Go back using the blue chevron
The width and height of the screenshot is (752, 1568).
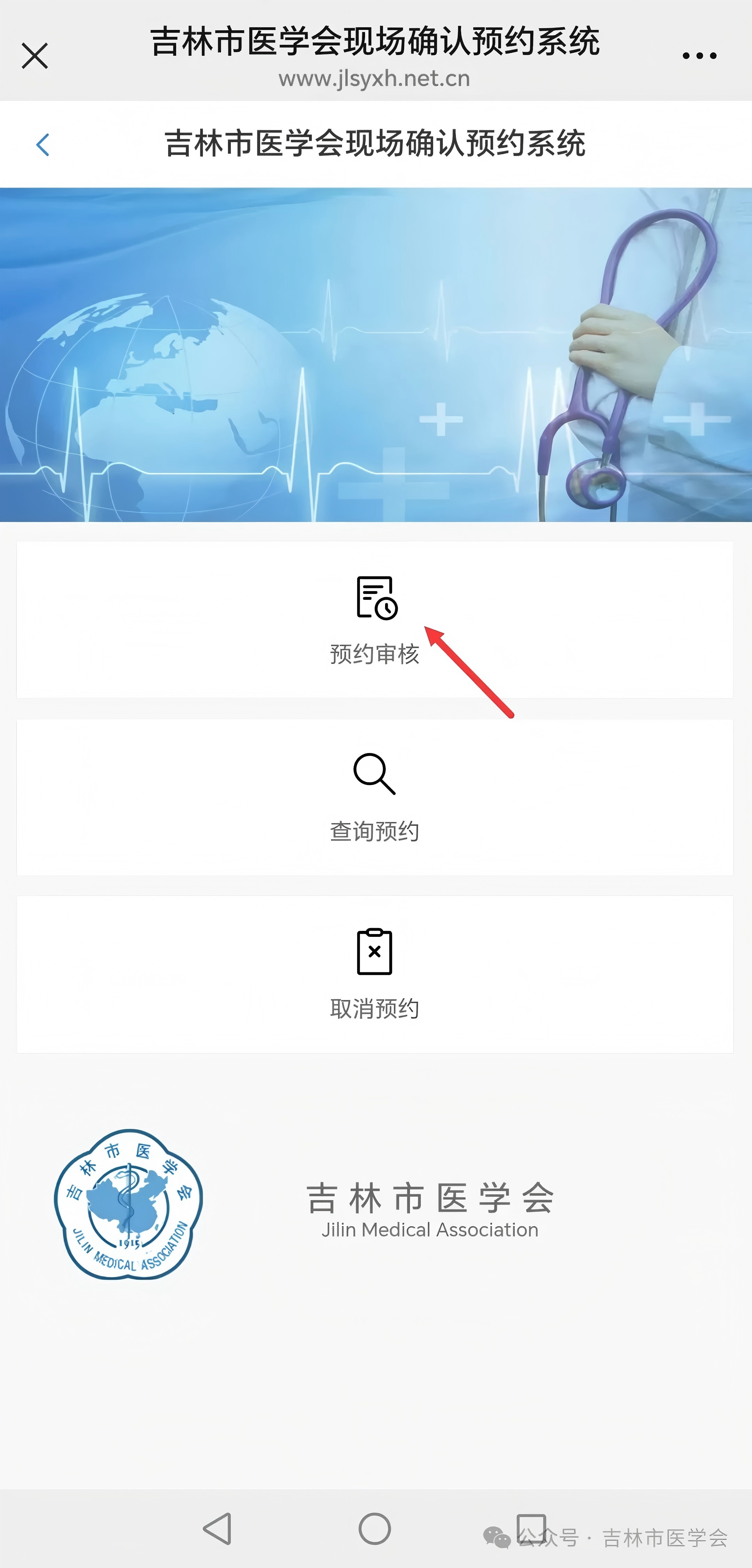(x=42, y=145)
